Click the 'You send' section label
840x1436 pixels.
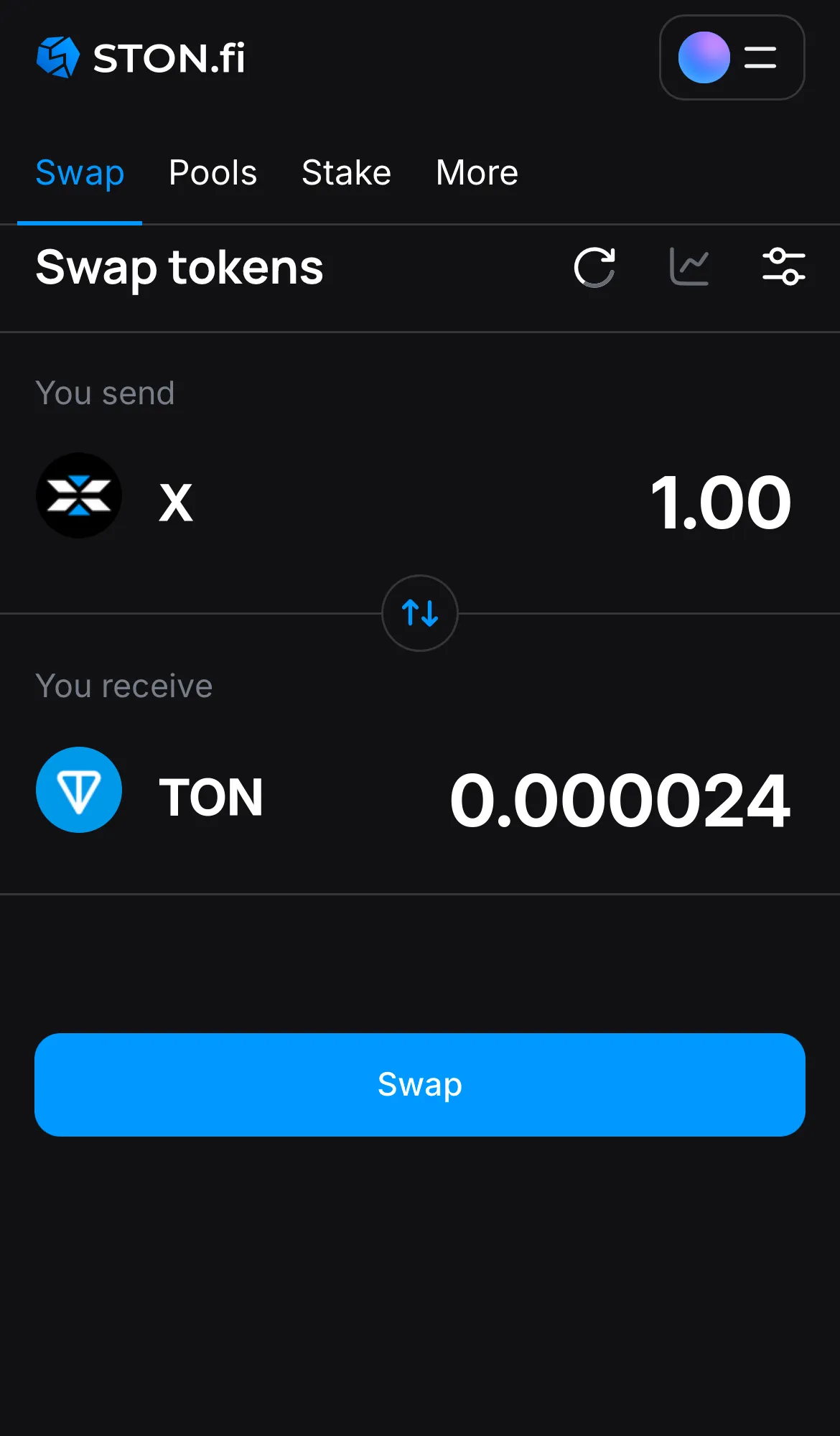tap(105, 392)
